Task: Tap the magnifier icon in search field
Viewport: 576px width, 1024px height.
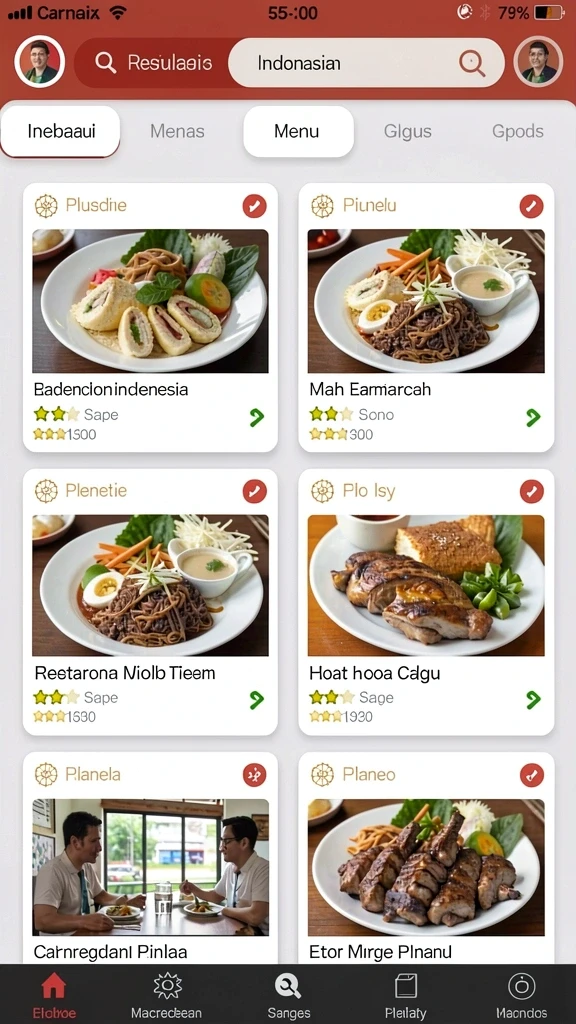Action: (x=472, y=63)
